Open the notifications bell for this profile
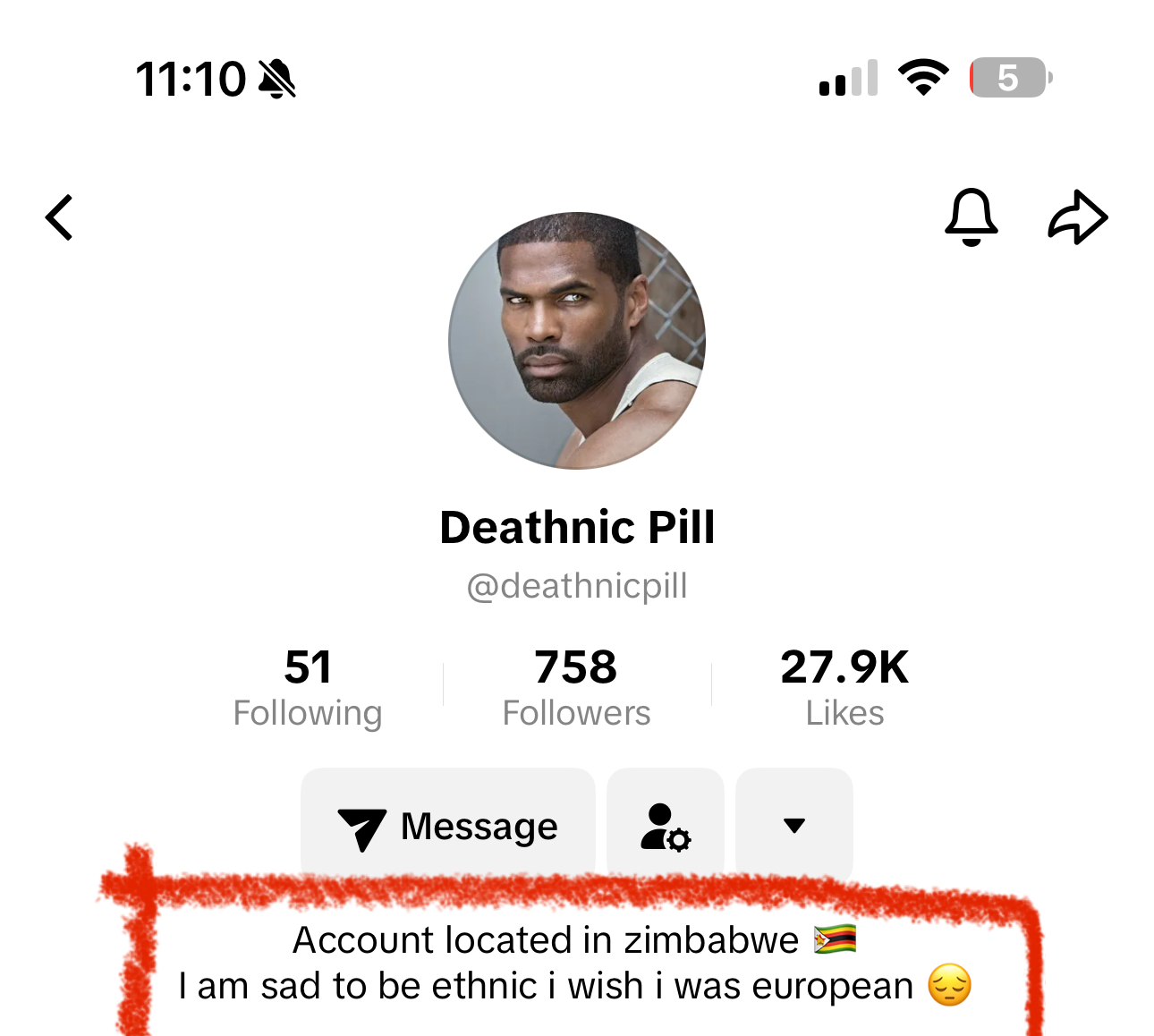 pos(971,217)
